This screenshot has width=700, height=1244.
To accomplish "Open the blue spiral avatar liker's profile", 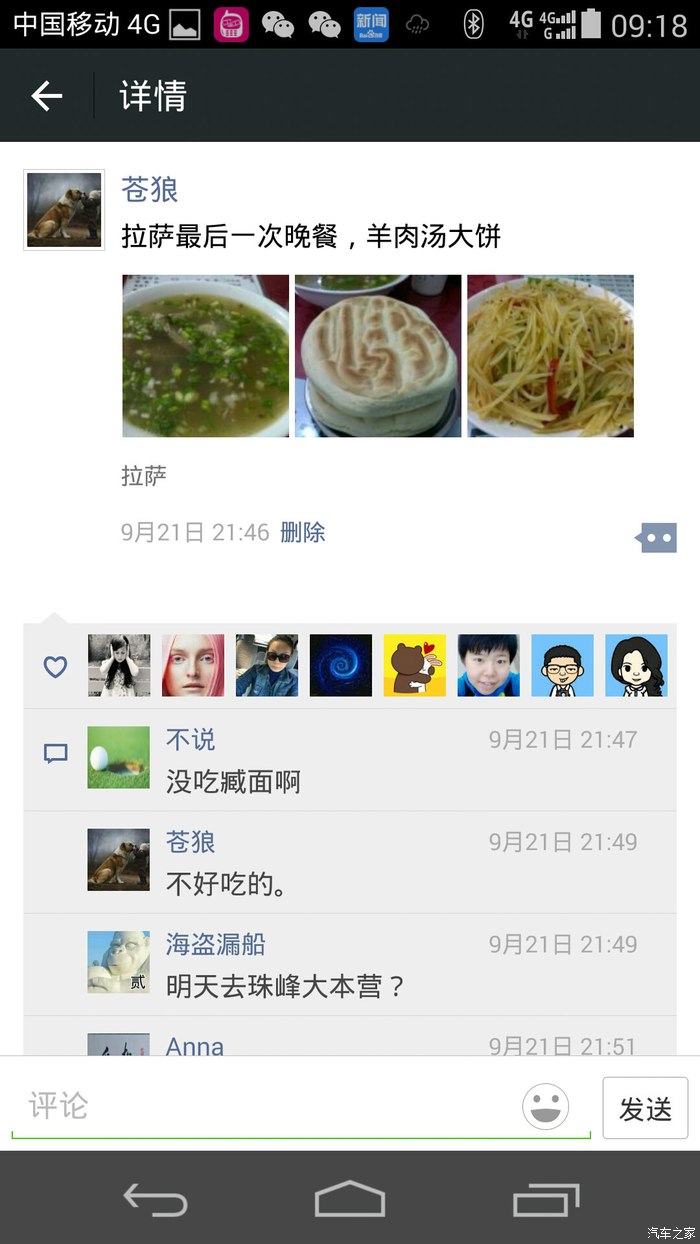I will [340, 666].
